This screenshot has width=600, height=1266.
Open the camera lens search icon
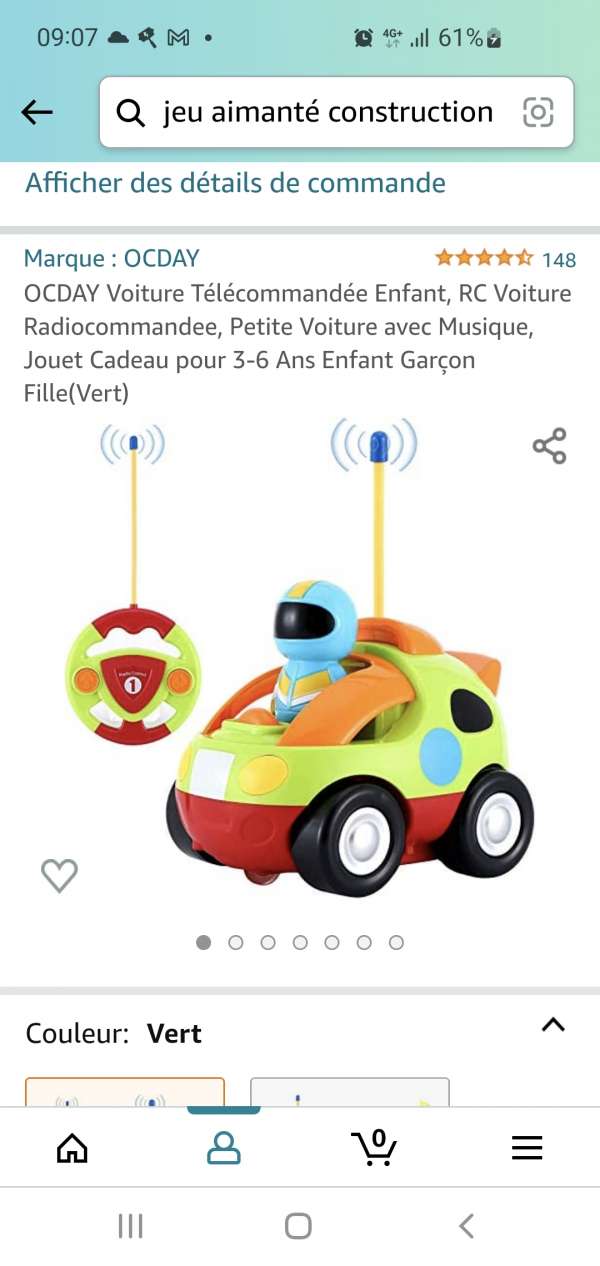[538, 112]
